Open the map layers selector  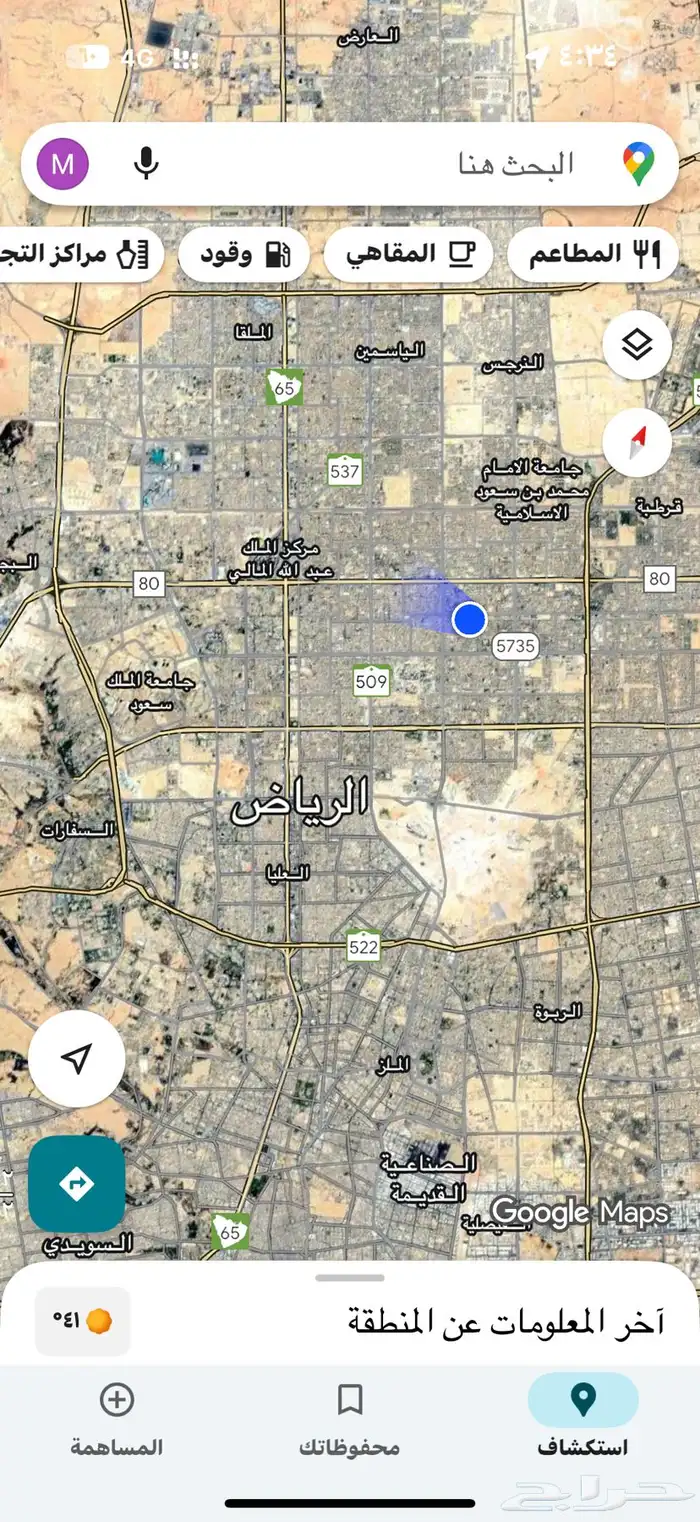point(637,345)
